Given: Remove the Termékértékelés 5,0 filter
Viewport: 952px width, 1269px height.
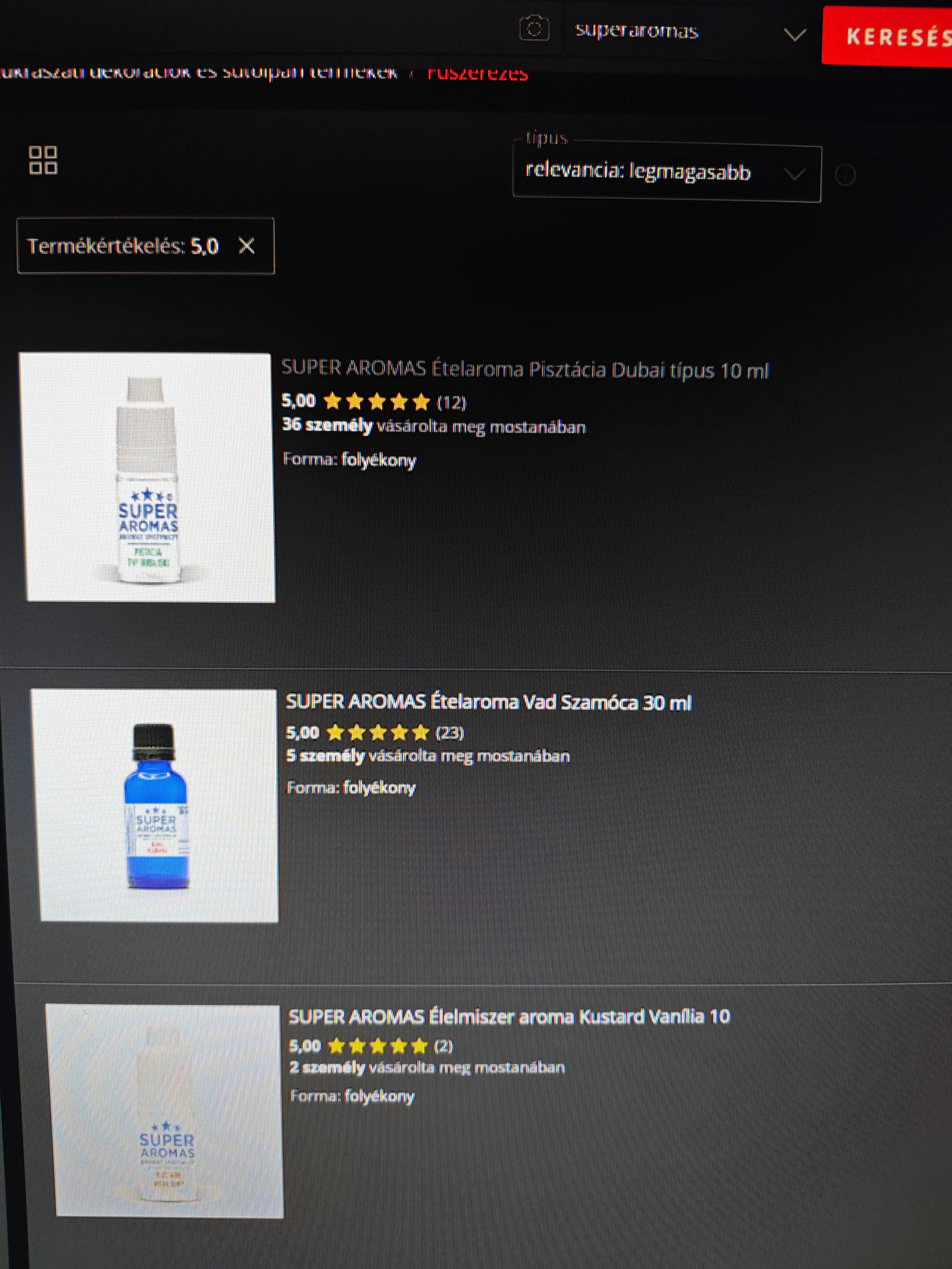Looking at the screenshot, I should [247, 245].
